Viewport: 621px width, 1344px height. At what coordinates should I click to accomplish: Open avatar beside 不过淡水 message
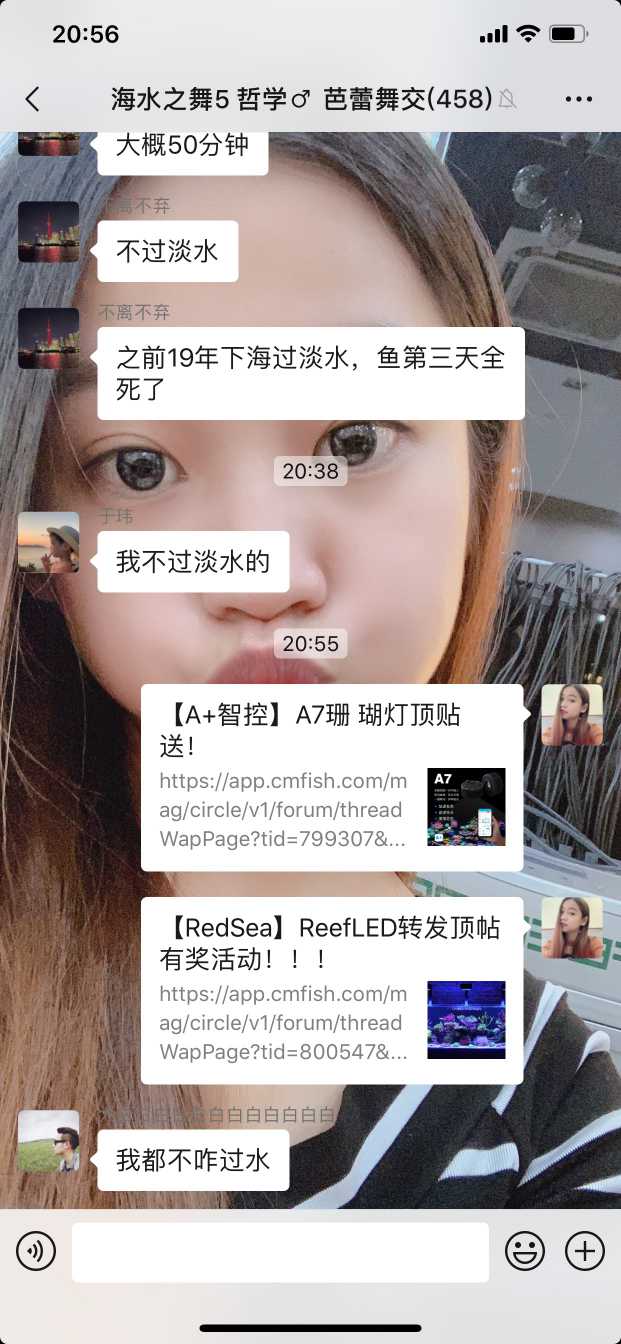pos(48,232)
